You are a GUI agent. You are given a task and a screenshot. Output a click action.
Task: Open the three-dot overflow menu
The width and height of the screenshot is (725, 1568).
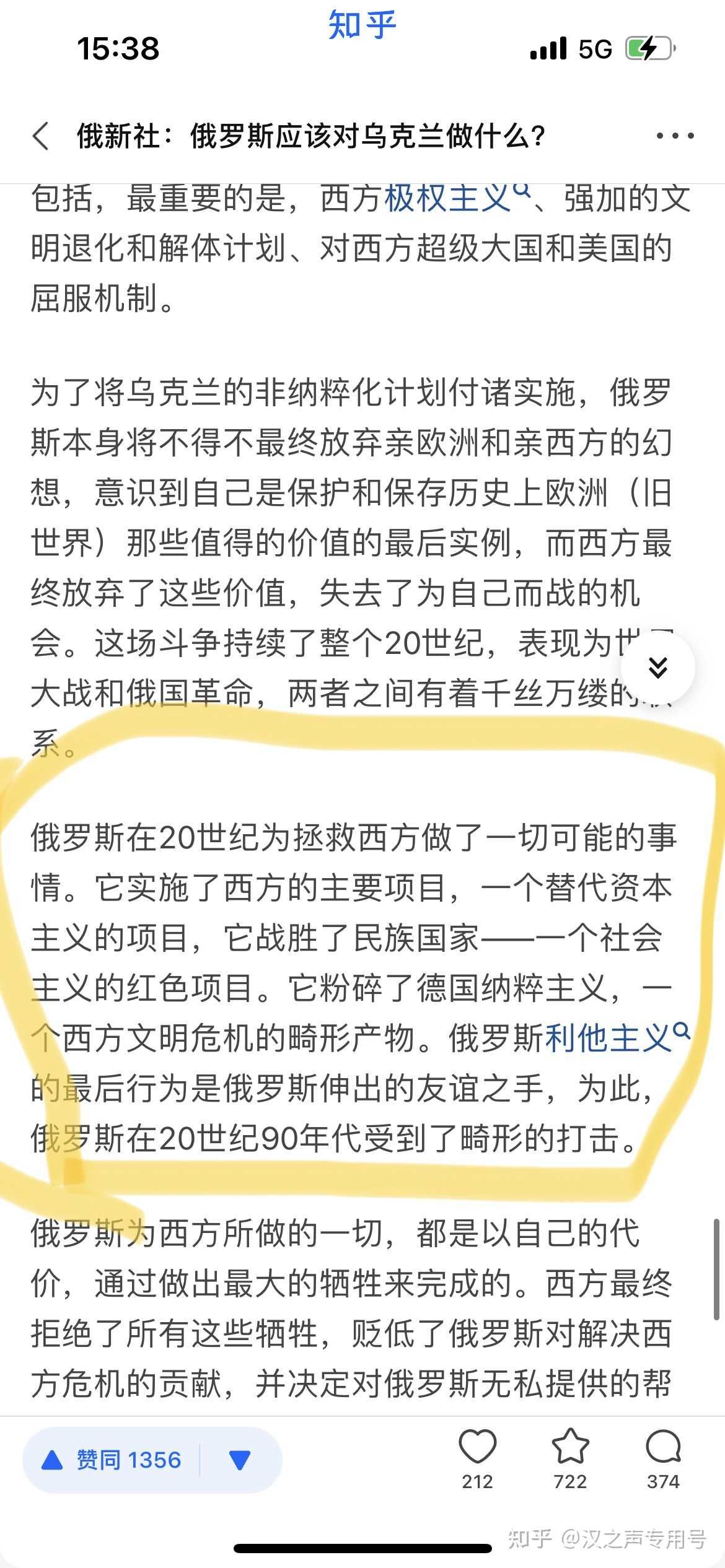675,136
